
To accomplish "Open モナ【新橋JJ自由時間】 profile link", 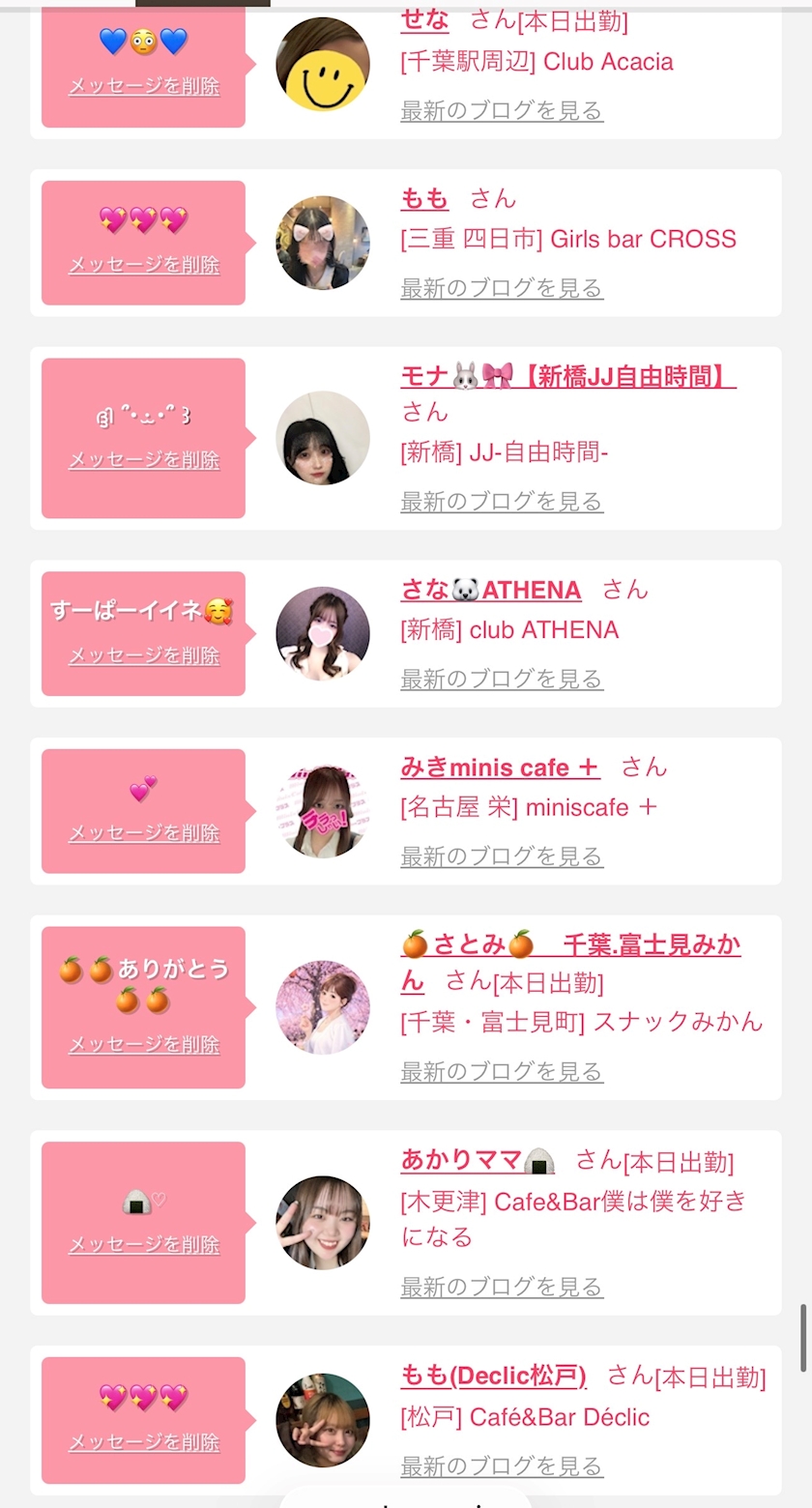I will (x=568, y=377).
